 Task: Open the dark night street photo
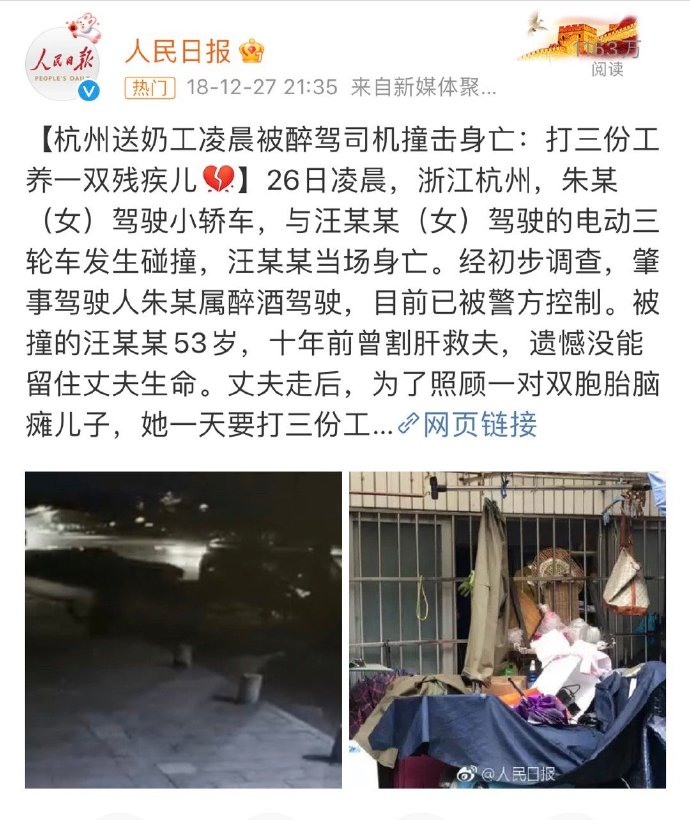pos(183,630)
